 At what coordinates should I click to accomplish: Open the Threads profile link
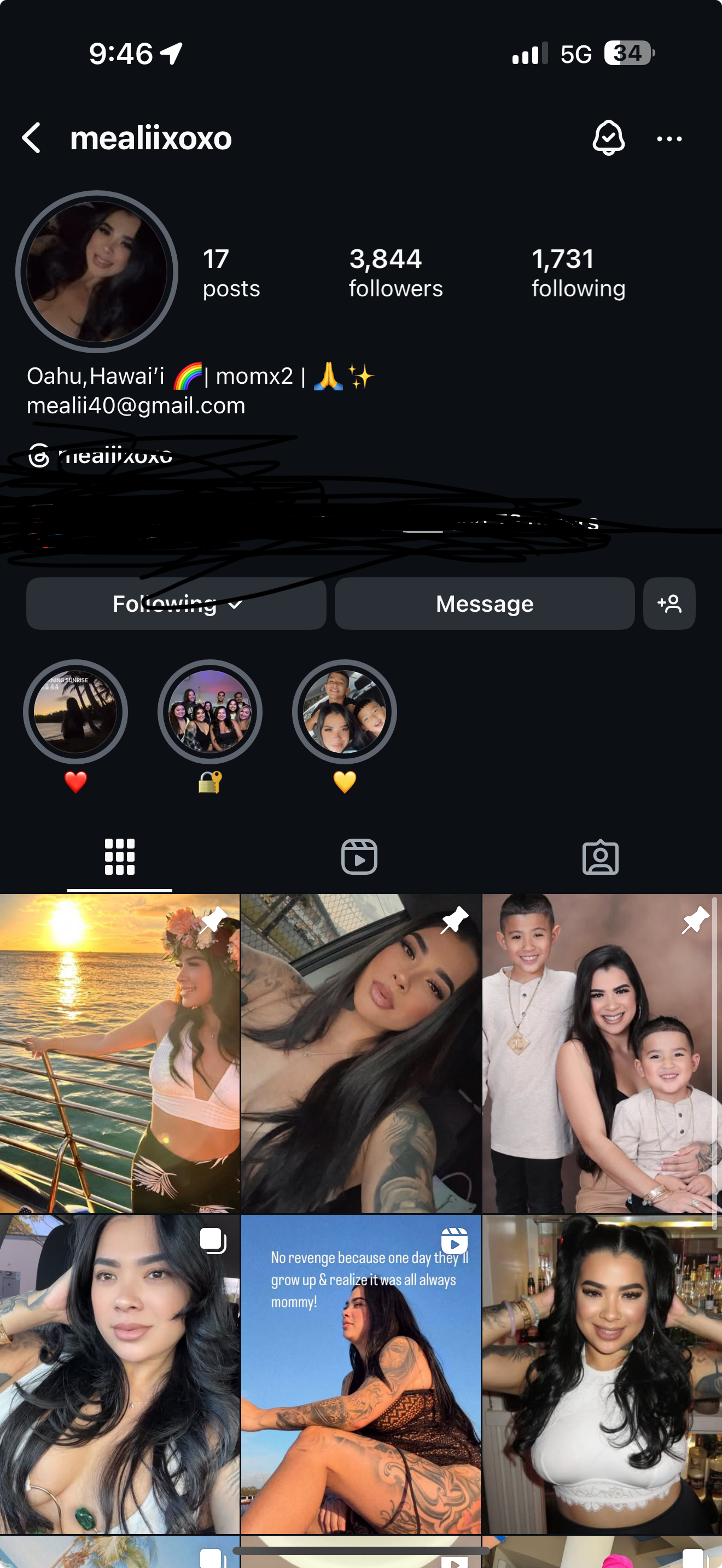click(101, 455)
